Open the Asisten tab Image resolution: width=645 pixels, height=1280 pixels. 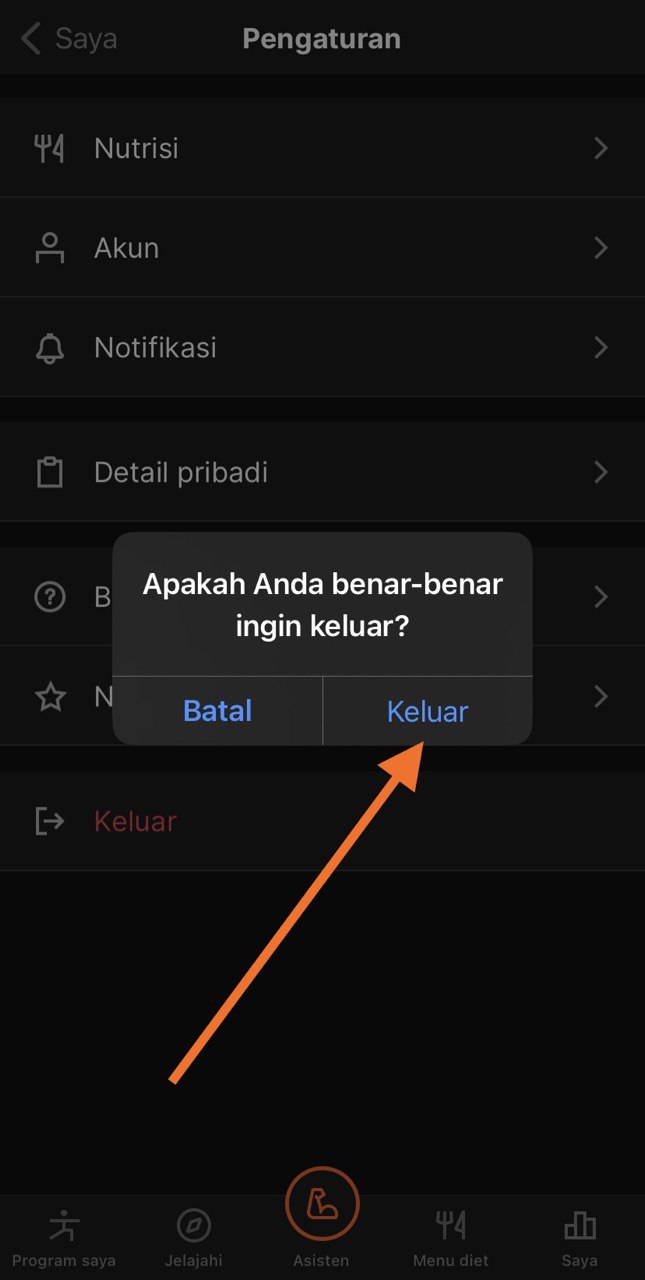pos(322,1215)
